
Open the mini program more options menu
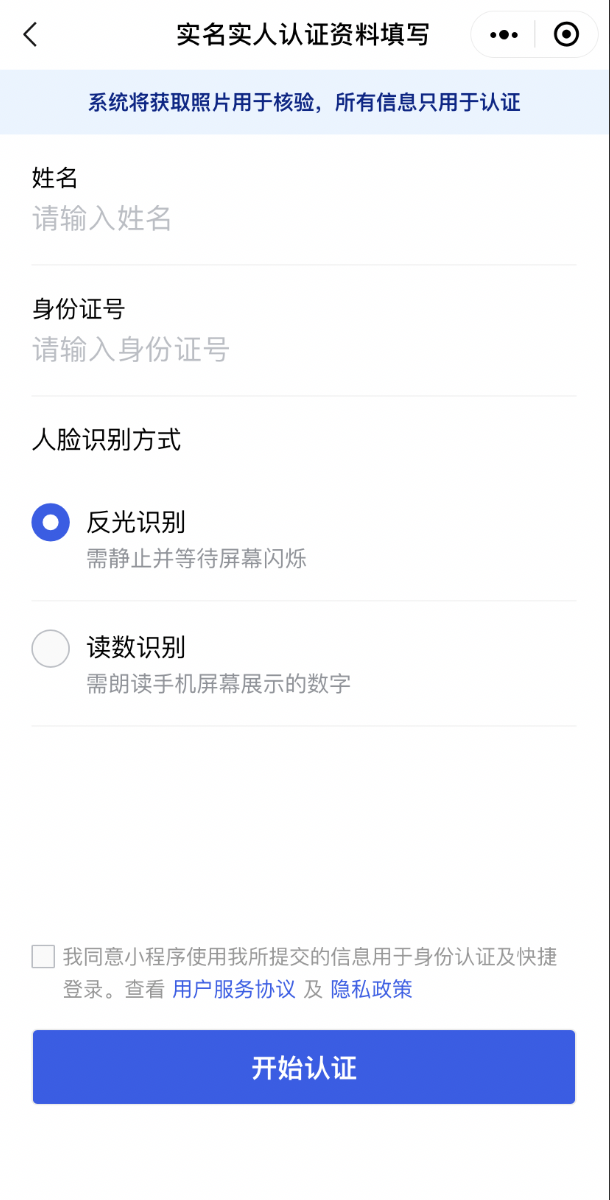(x=504, y=35)
